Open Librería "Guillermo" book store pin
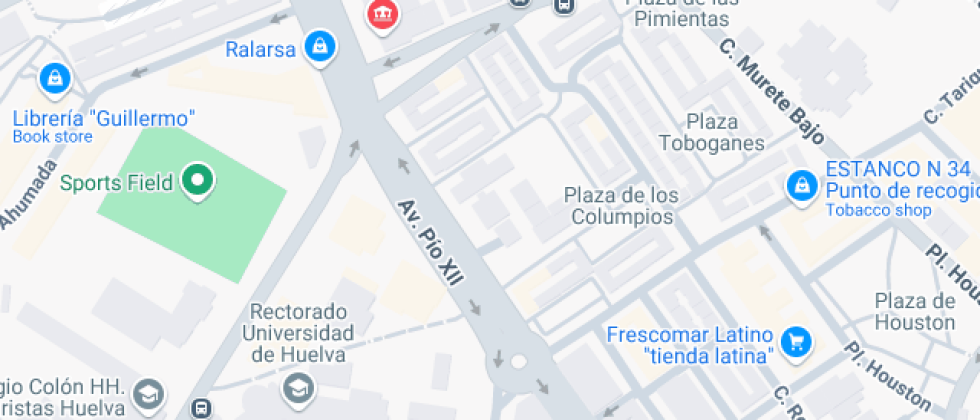This screenshot has height=420, width=980. point(53,77)
